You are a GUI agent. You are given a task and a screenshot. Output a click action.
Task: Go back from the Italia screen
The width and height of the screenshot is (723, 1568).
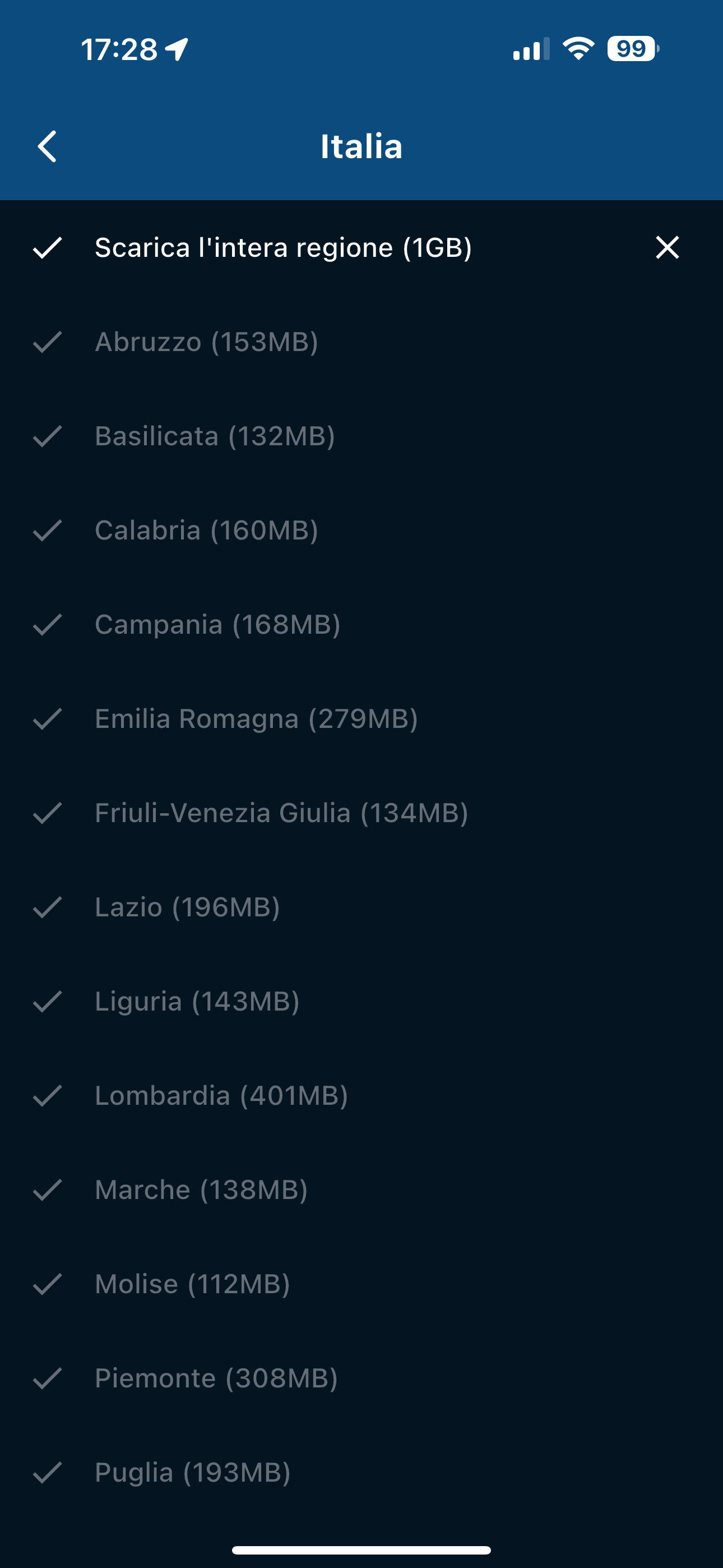[x=48, y=147]
